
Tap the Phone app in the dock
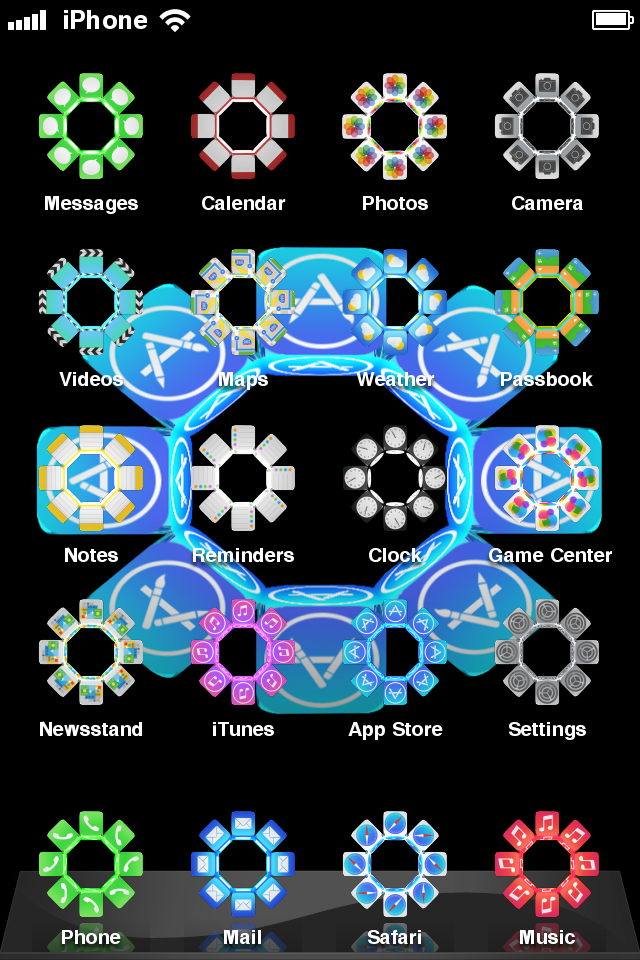tap(91, 864)
